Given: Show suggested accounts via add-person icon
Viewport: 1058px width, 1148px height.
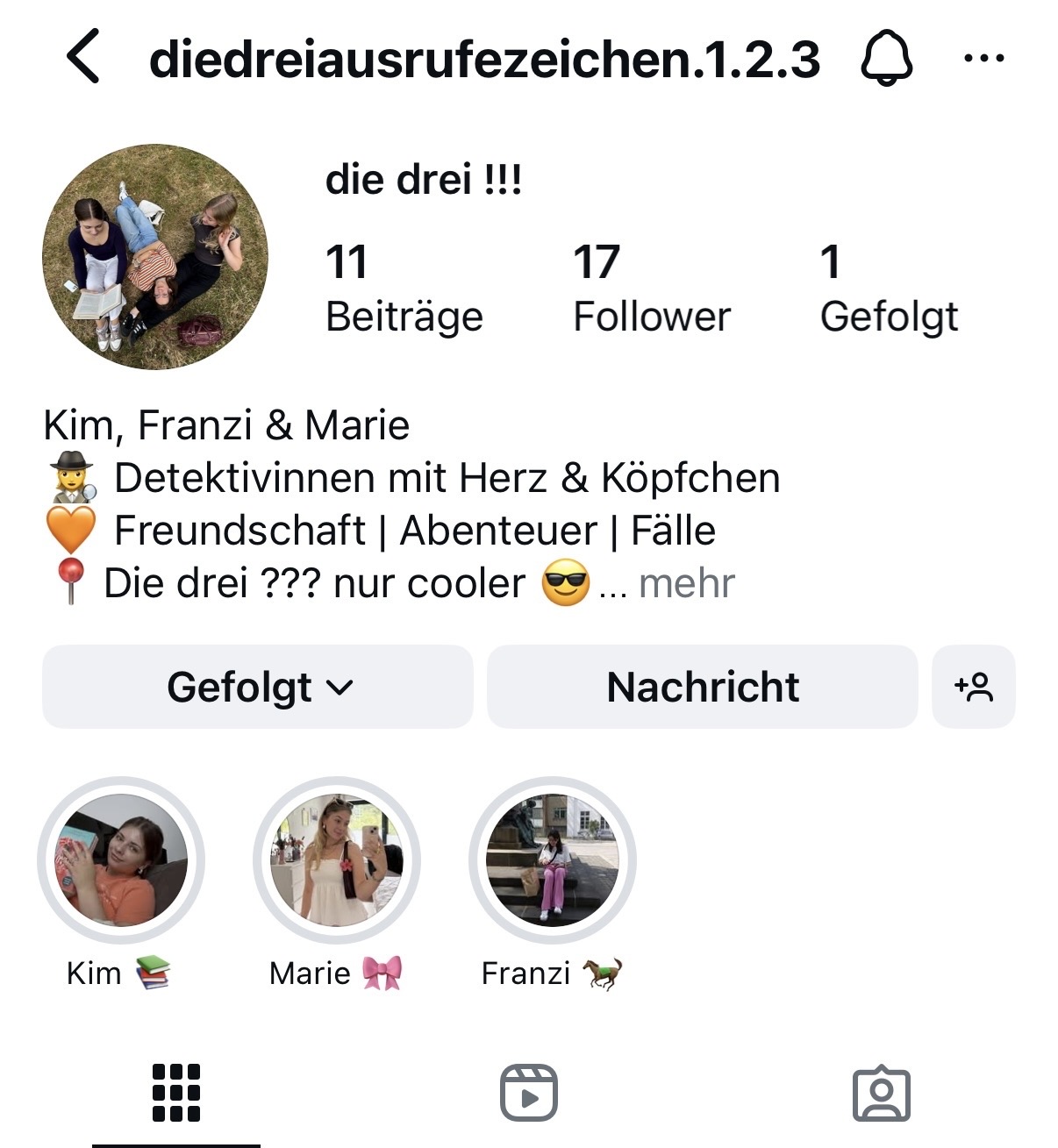Looking at the screenshot, I should (x=974, y=687).
